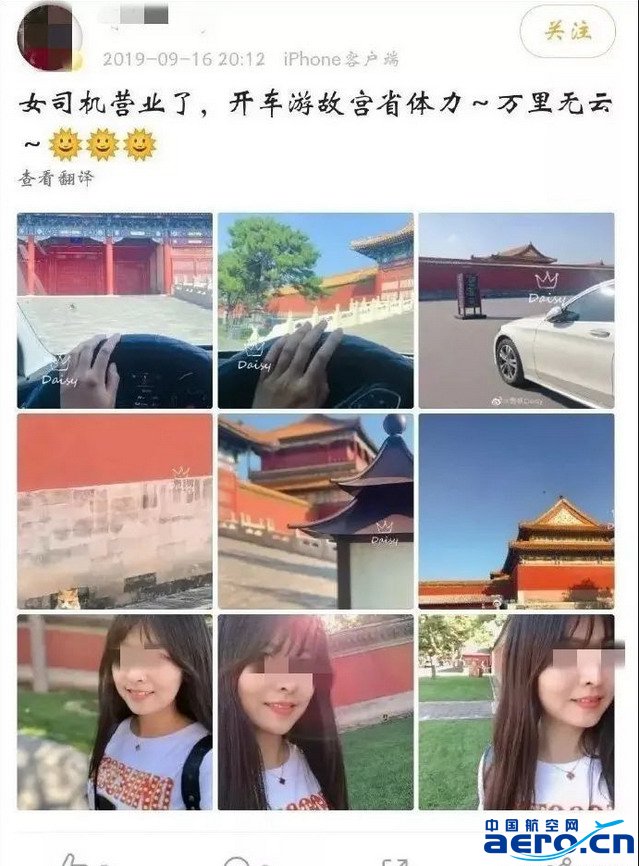View the white car photo
This screenshot has height=866, width=639.
(516, 310)
